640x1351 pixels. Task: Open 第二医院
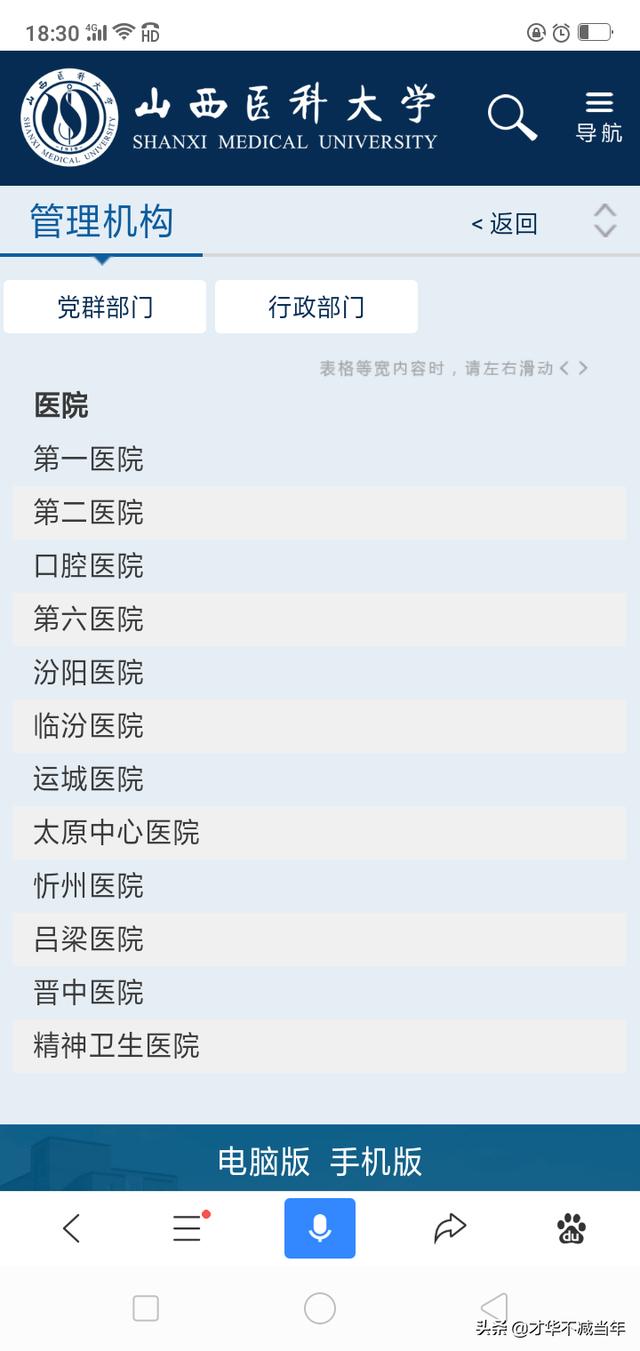88,513
